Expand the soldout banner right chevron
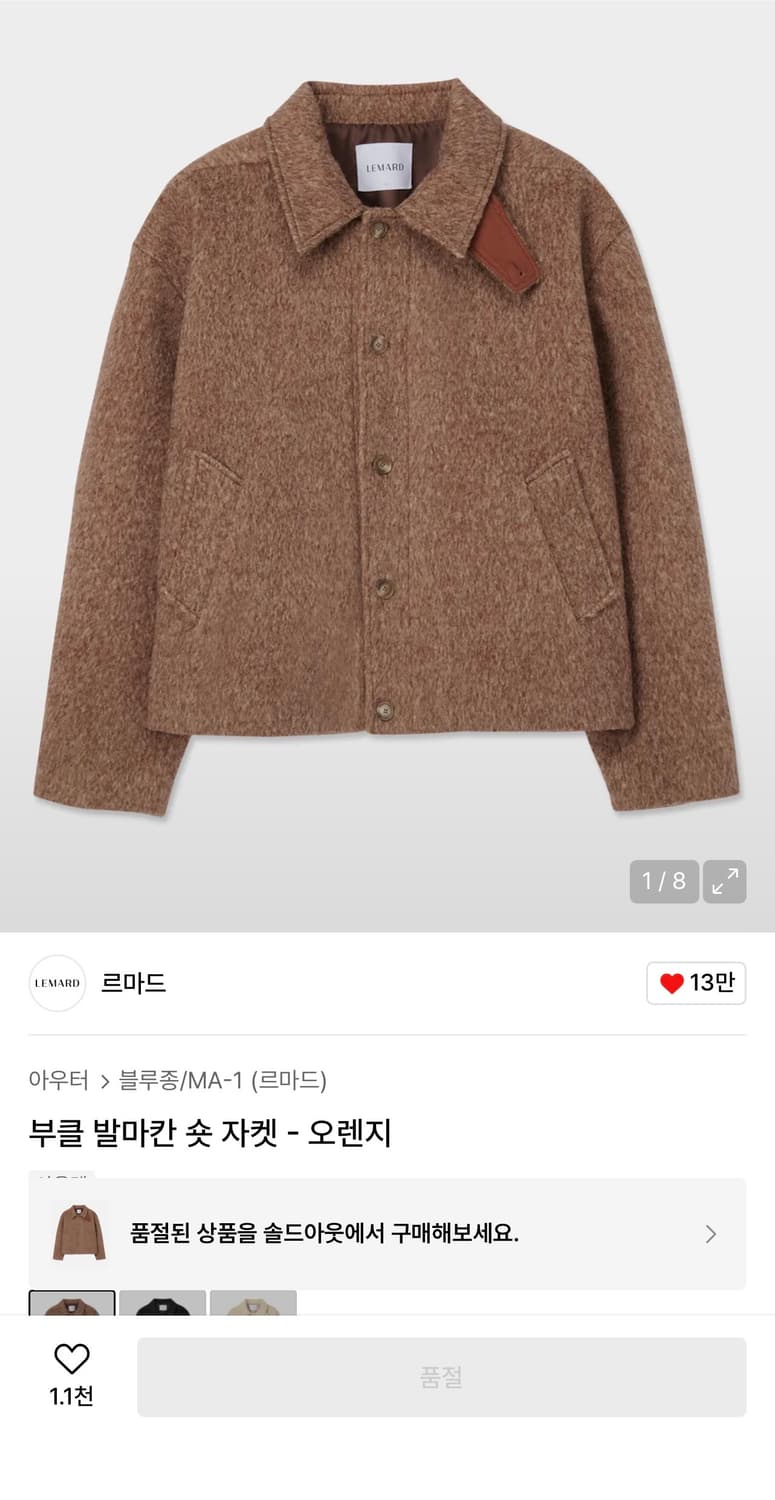Image resolution: width=775 pixels, height=1500 pixels. (x=712, y=1234)
